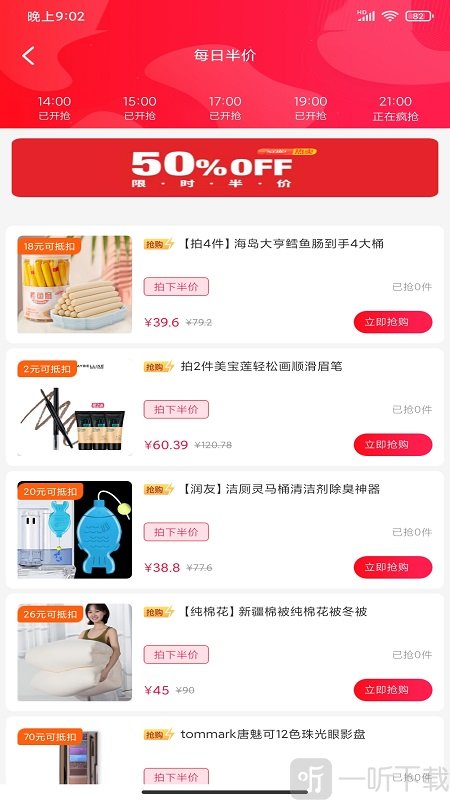Select the 19:00 sale tab
The height and width of the screenshot is (800, 450).
point(310,108)
